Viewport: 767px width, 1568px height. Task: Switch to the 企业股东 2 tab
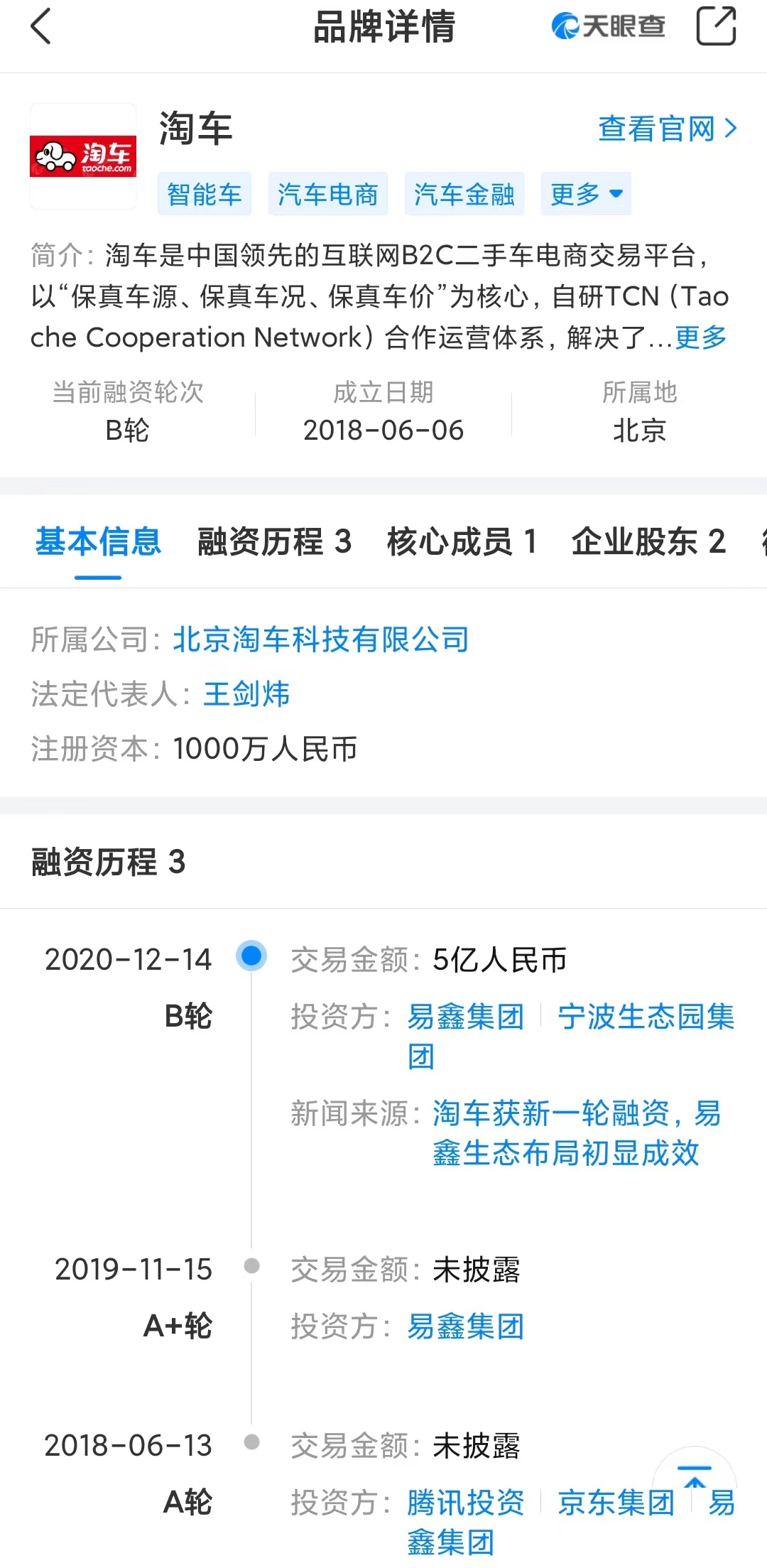pyautogui.click(x=649, y=542)
